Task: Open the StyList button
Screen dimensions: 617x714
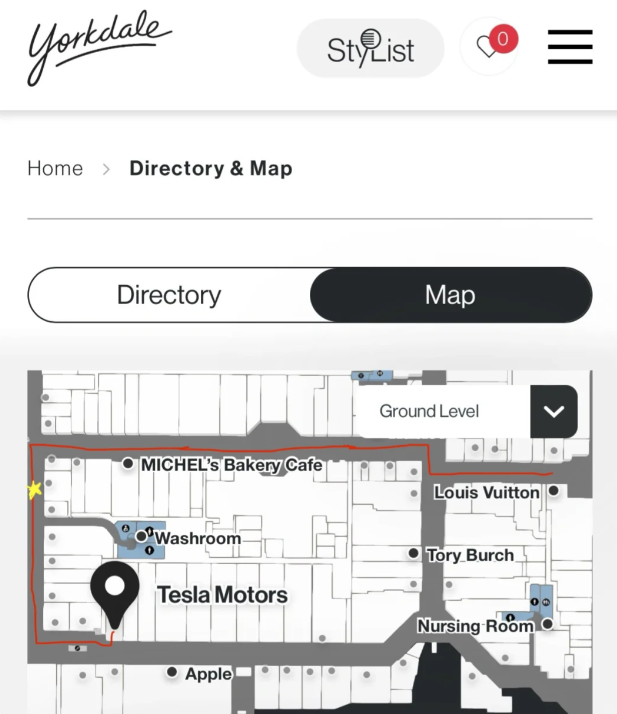Action: click(371, 48)
